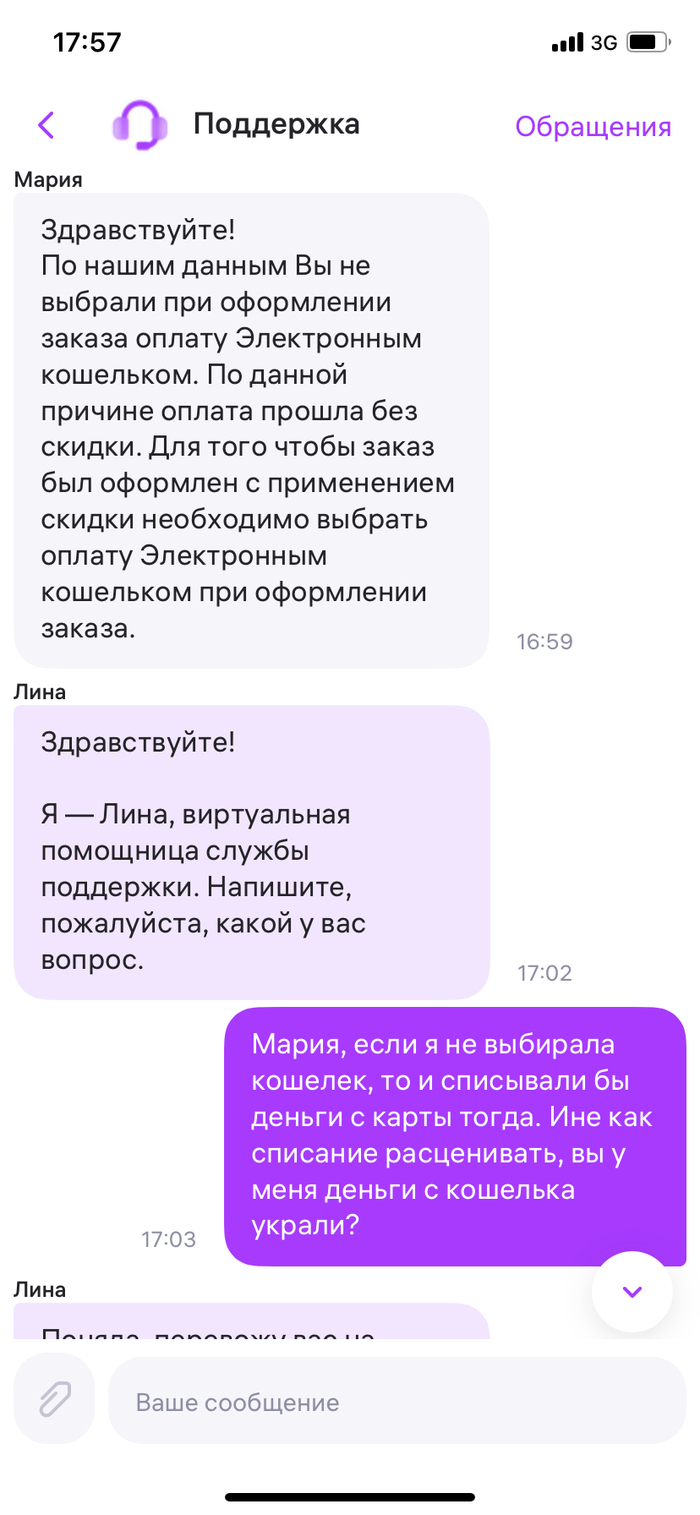
Task: Focus the Ваше сообщение text field
Action: tap(396, 1401)
